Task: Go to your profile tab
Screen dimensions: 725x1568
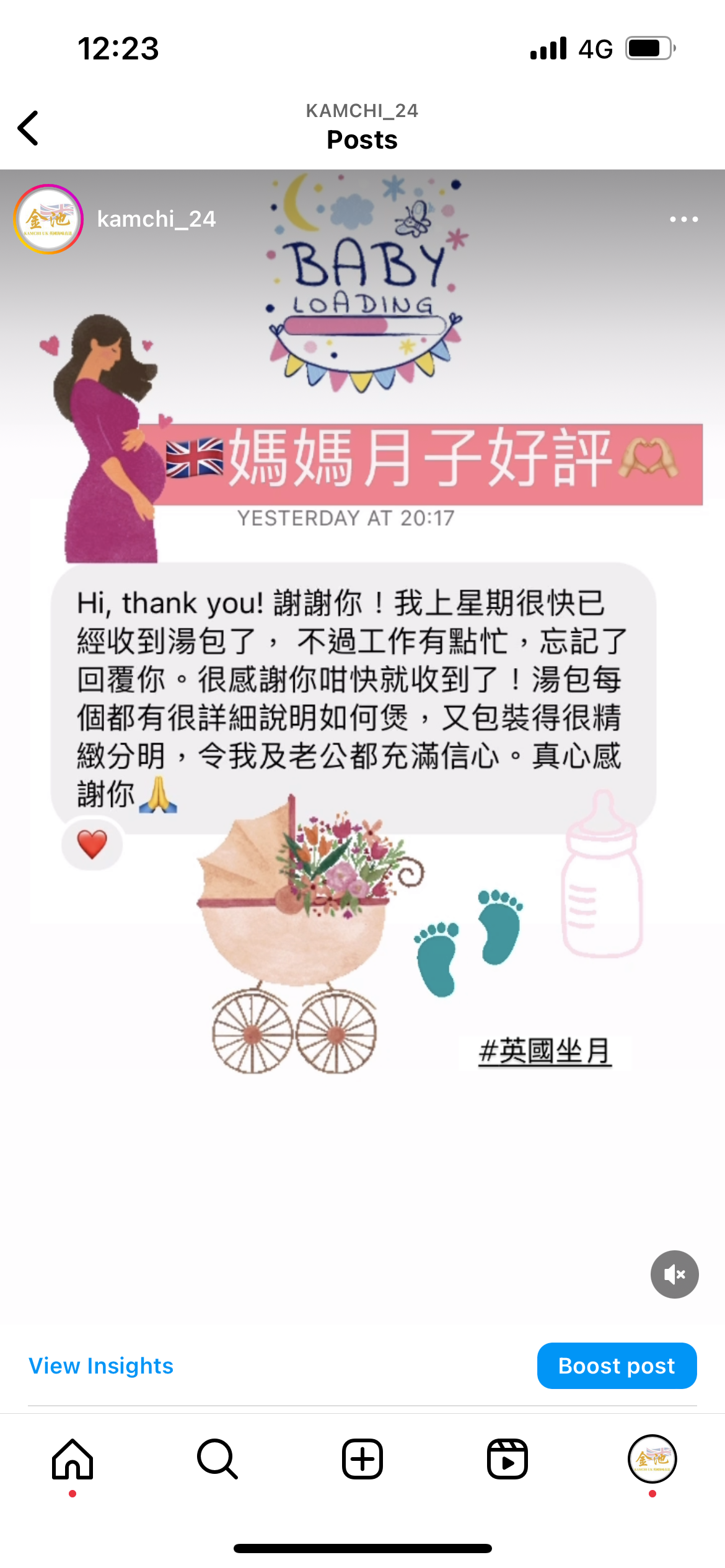Action: (652, 1459)
